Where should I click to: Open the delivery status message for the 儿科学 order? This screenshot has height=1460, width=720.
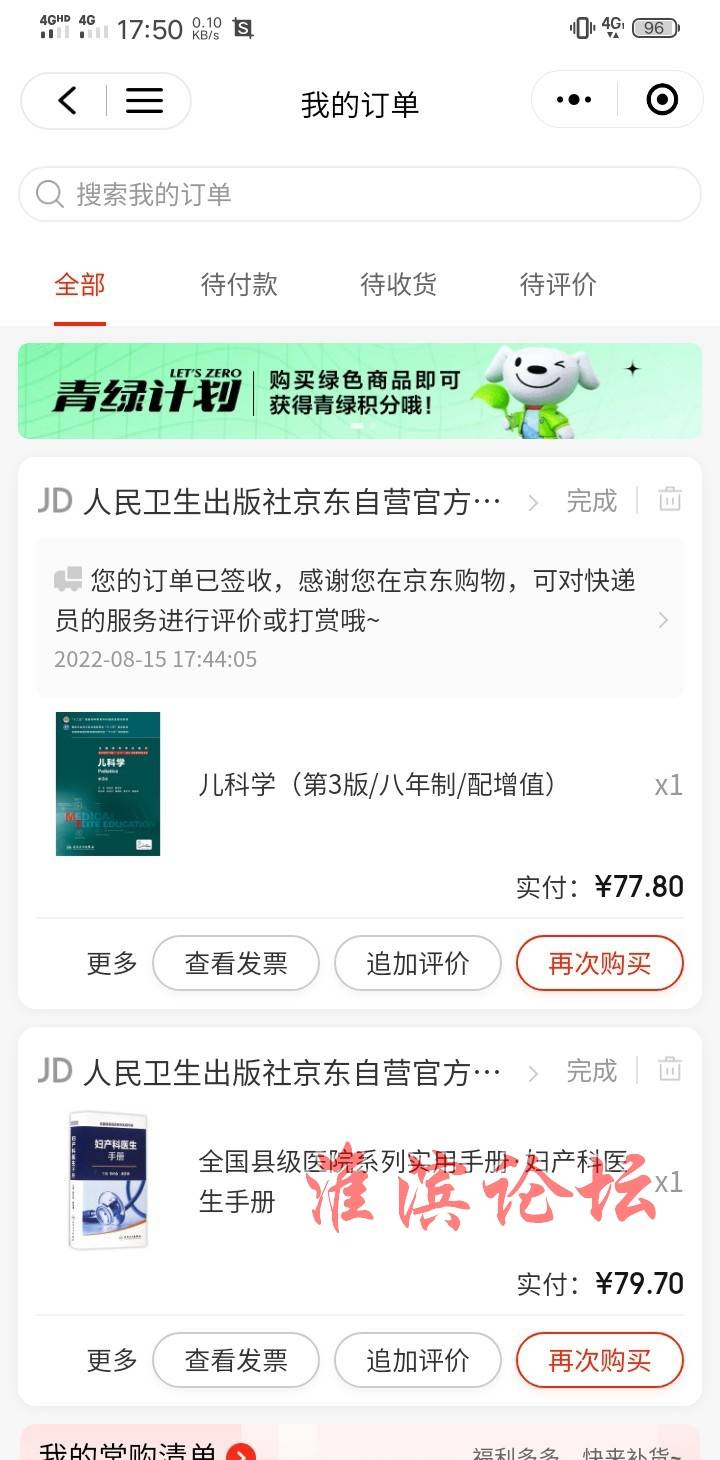point(360,618)
